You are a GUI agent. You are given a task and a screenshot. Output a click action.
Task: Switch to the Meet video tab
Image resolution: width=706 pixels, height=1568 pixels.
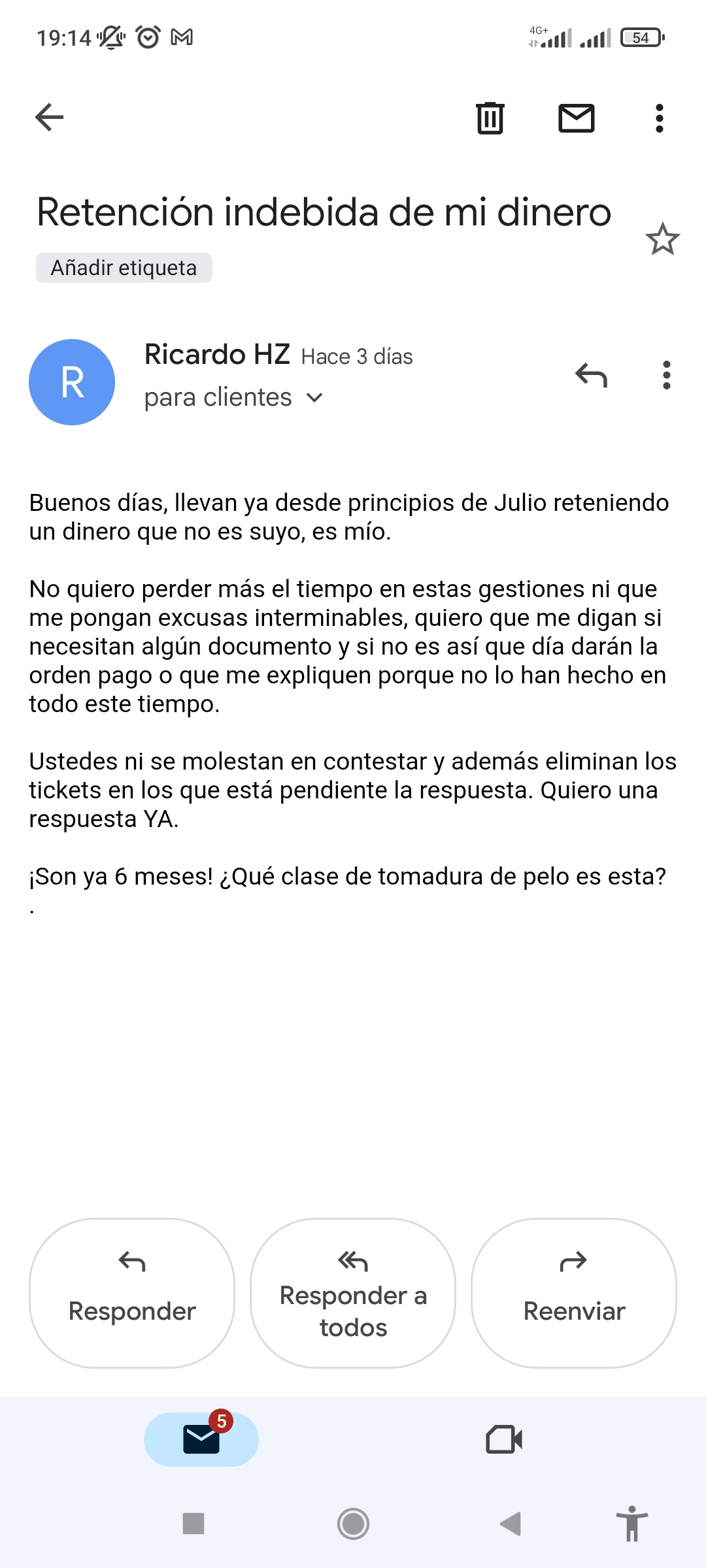point(505,1439)
